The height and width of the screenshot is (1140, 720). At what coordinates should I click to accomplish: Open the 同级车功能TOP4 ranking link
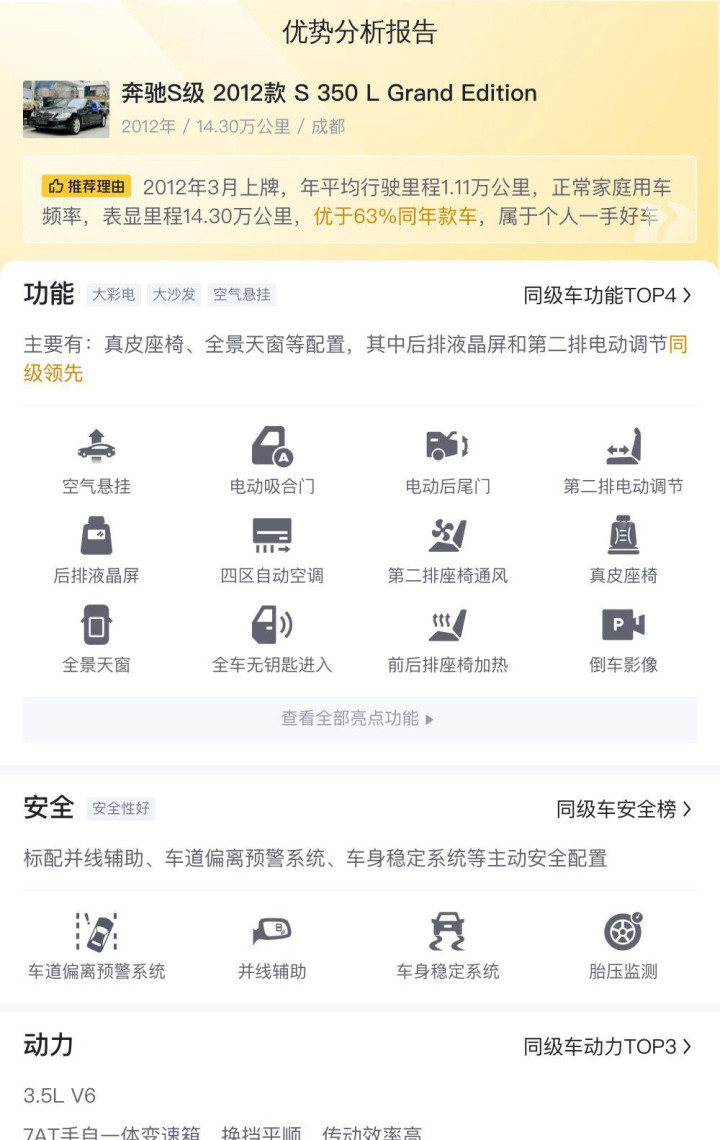(x=608, y=295)
